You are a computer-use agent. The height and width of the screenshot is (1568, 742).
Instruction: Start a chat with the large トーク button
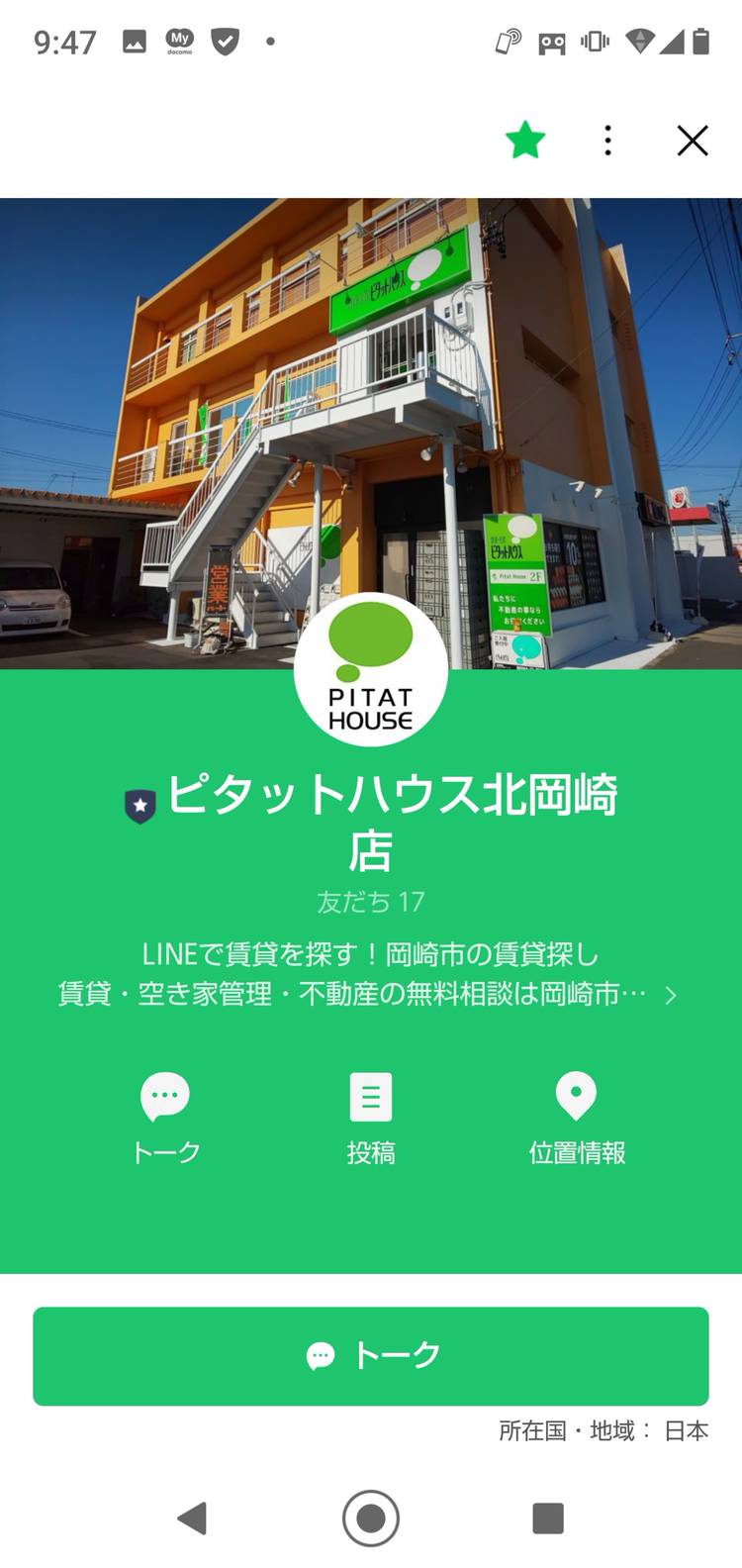371,1355
